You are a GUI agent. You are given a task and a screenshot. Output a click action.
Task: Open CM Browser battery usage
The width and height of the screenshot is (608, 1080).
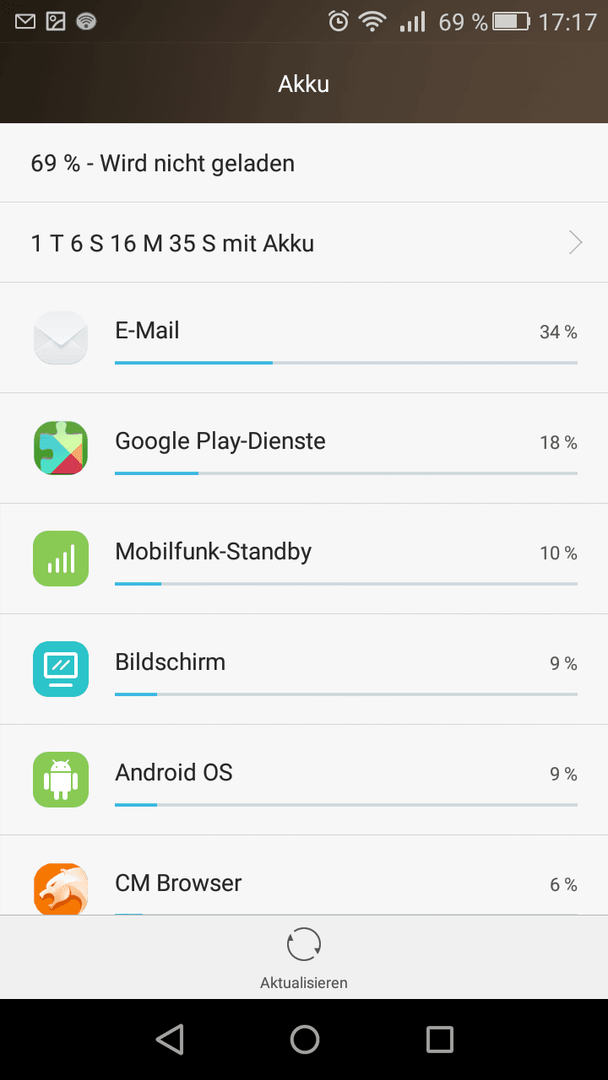[x=304, y=875]
